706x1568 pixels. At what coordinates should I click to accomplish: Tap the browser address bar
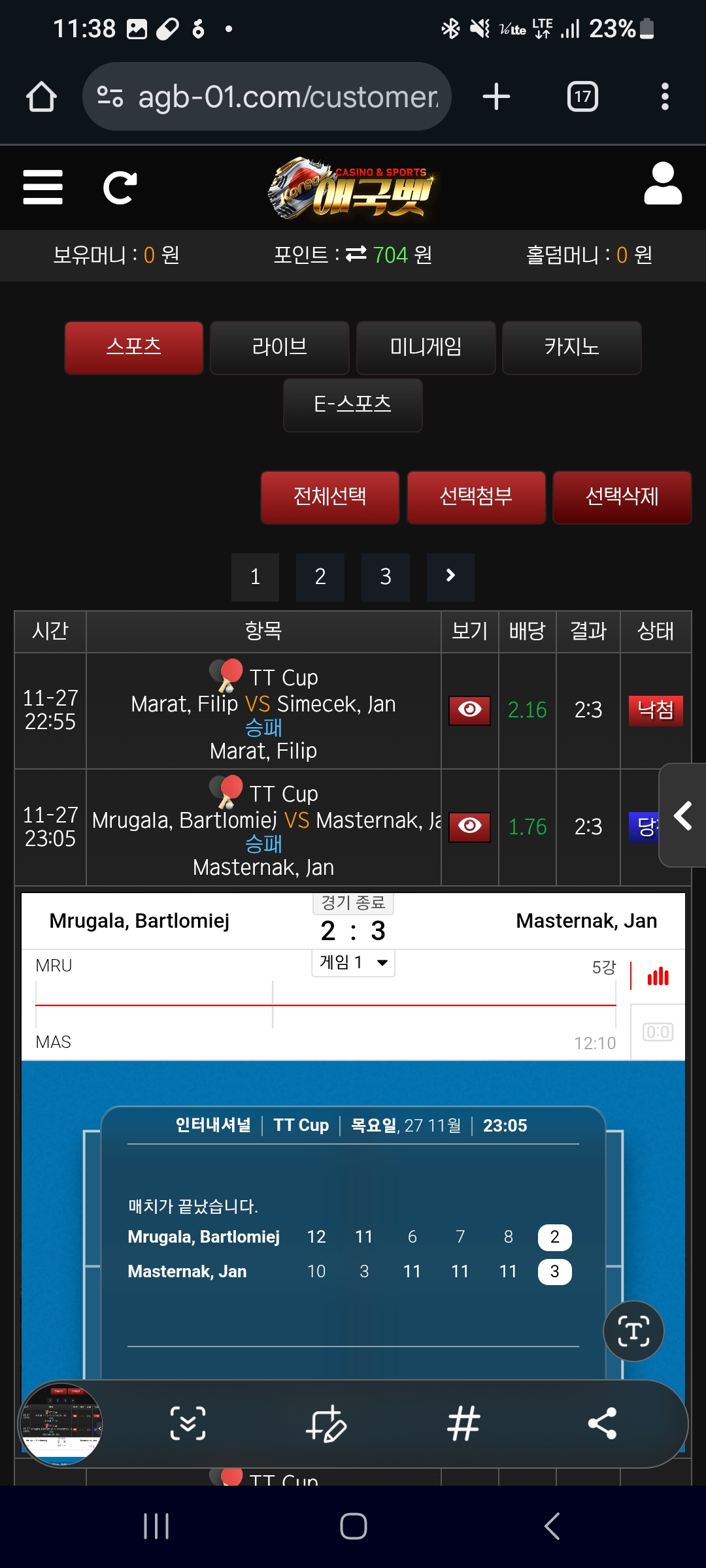[x=275, y=97]
